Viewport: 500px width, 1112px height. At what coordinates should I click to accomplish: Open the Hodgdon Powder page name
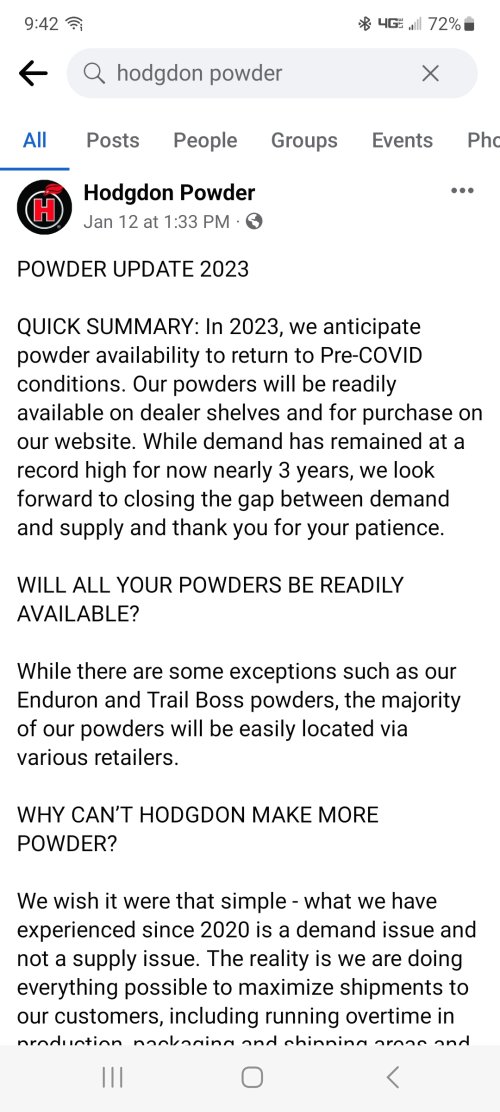[x=170, y=192]
